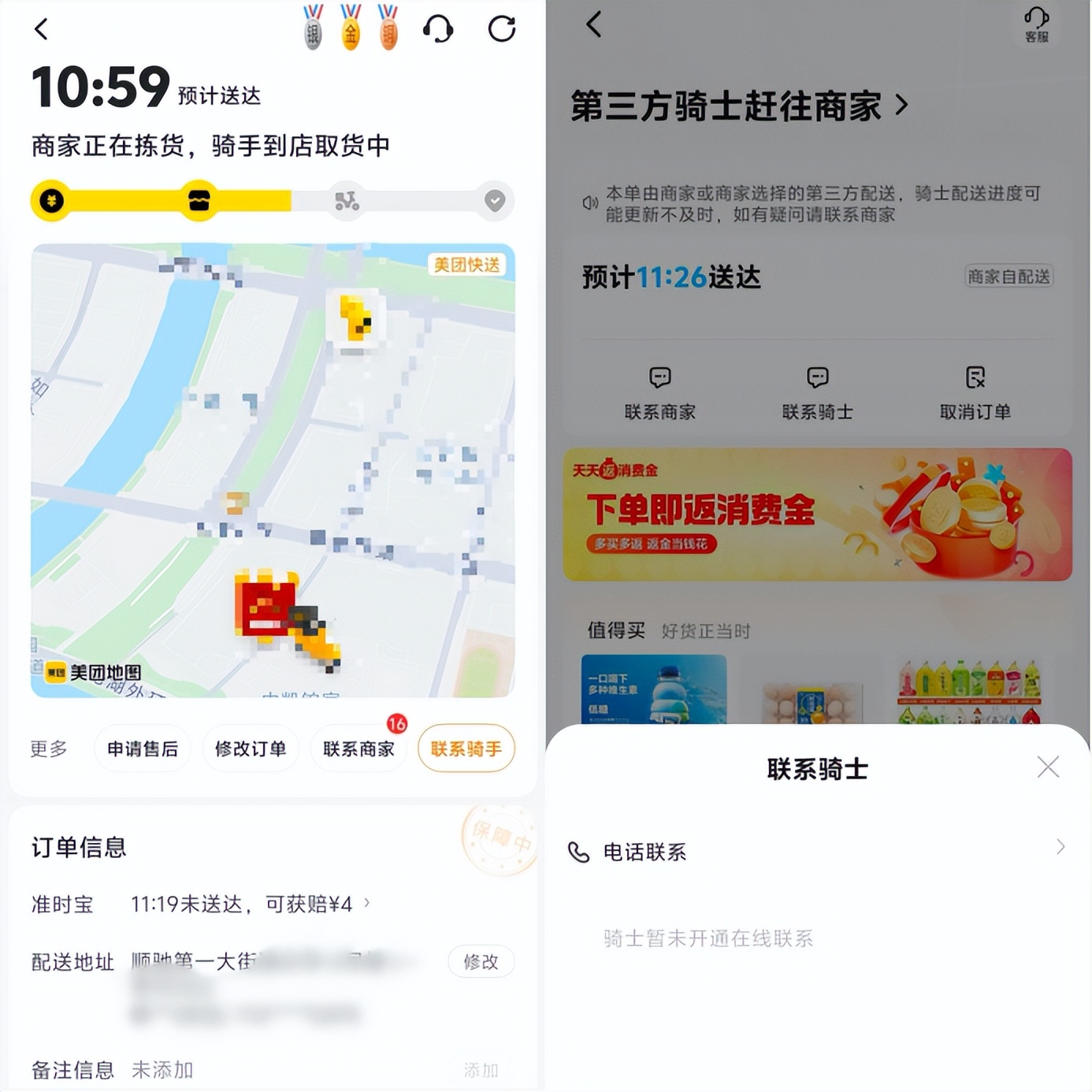Open the headset customer service icon beside refresh
Screen dimensions: 1092x1092
pyautogui.click(x=438, y=29)
